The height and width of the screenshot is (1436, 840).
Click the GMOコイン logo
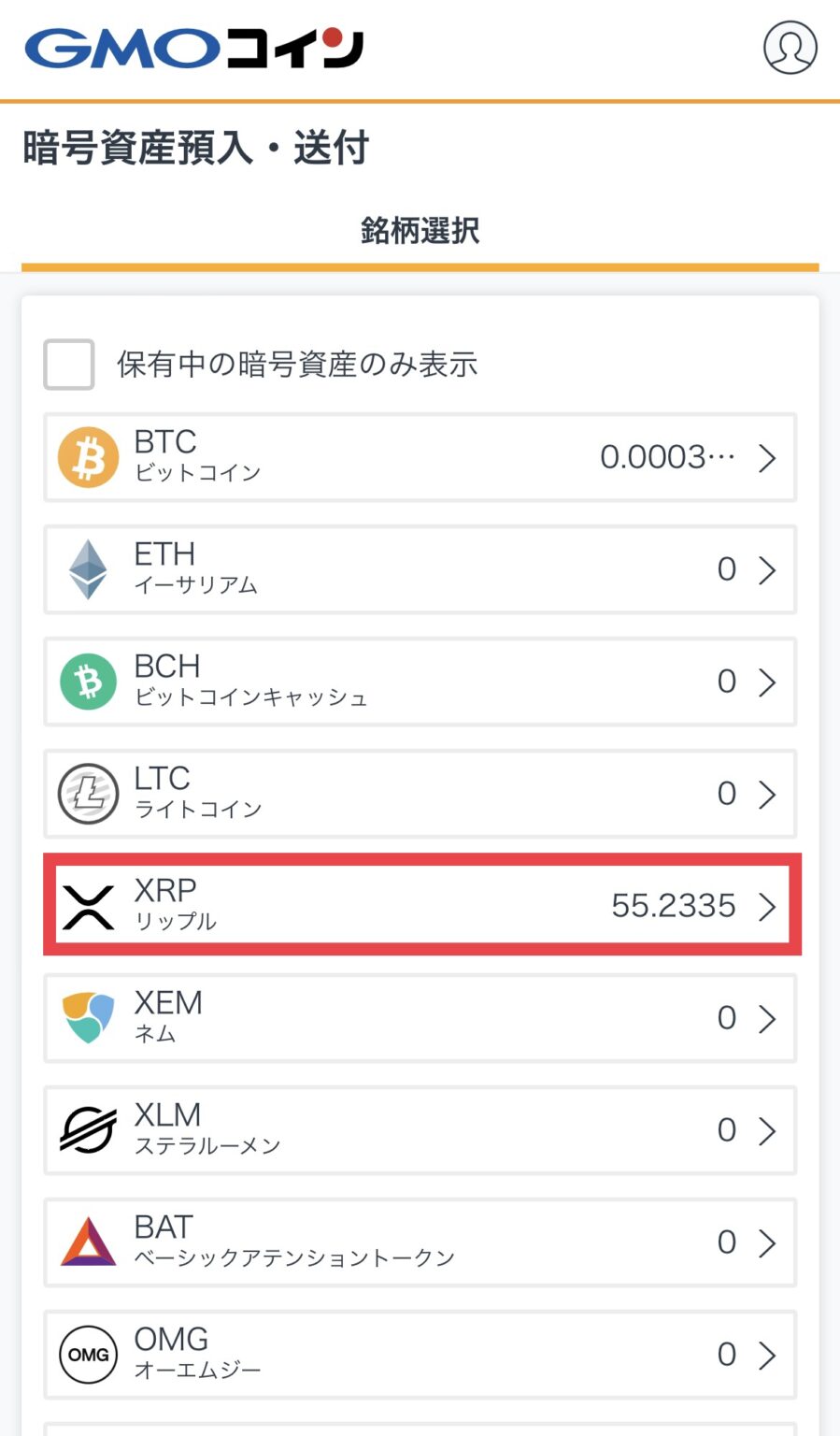(192, 49)
